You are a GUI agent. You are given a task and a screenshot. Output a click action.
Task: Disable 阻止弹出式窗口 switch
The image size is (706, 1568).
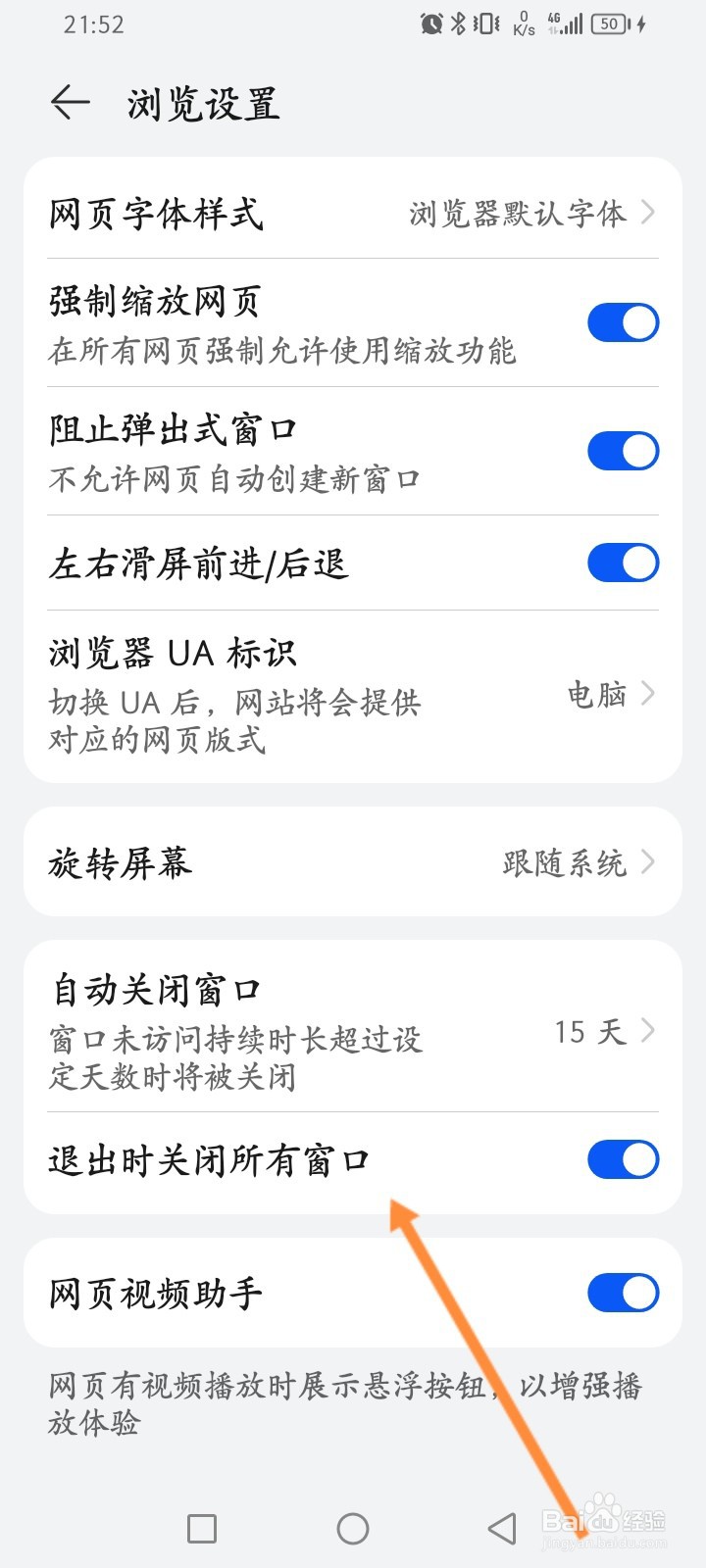pyautogui.click(x=623, y=451)
